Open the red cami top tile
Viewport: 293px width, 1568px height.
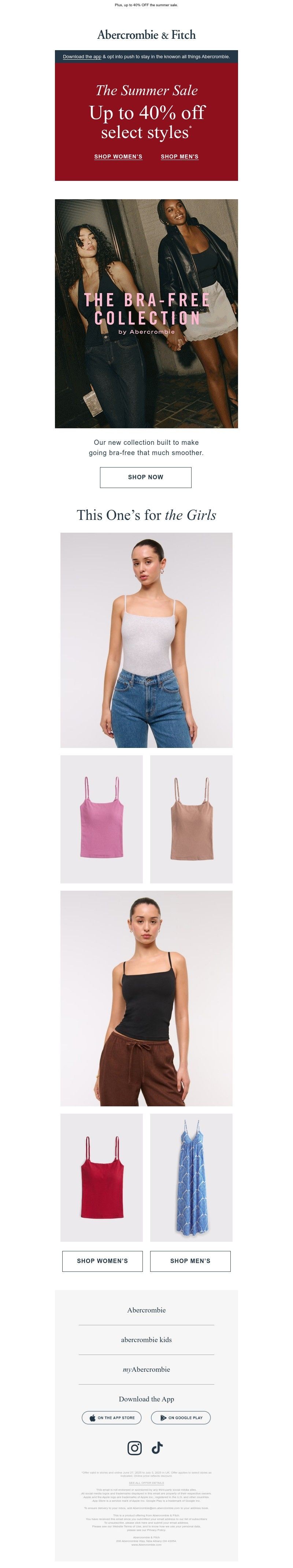(x=102, y=1177)
